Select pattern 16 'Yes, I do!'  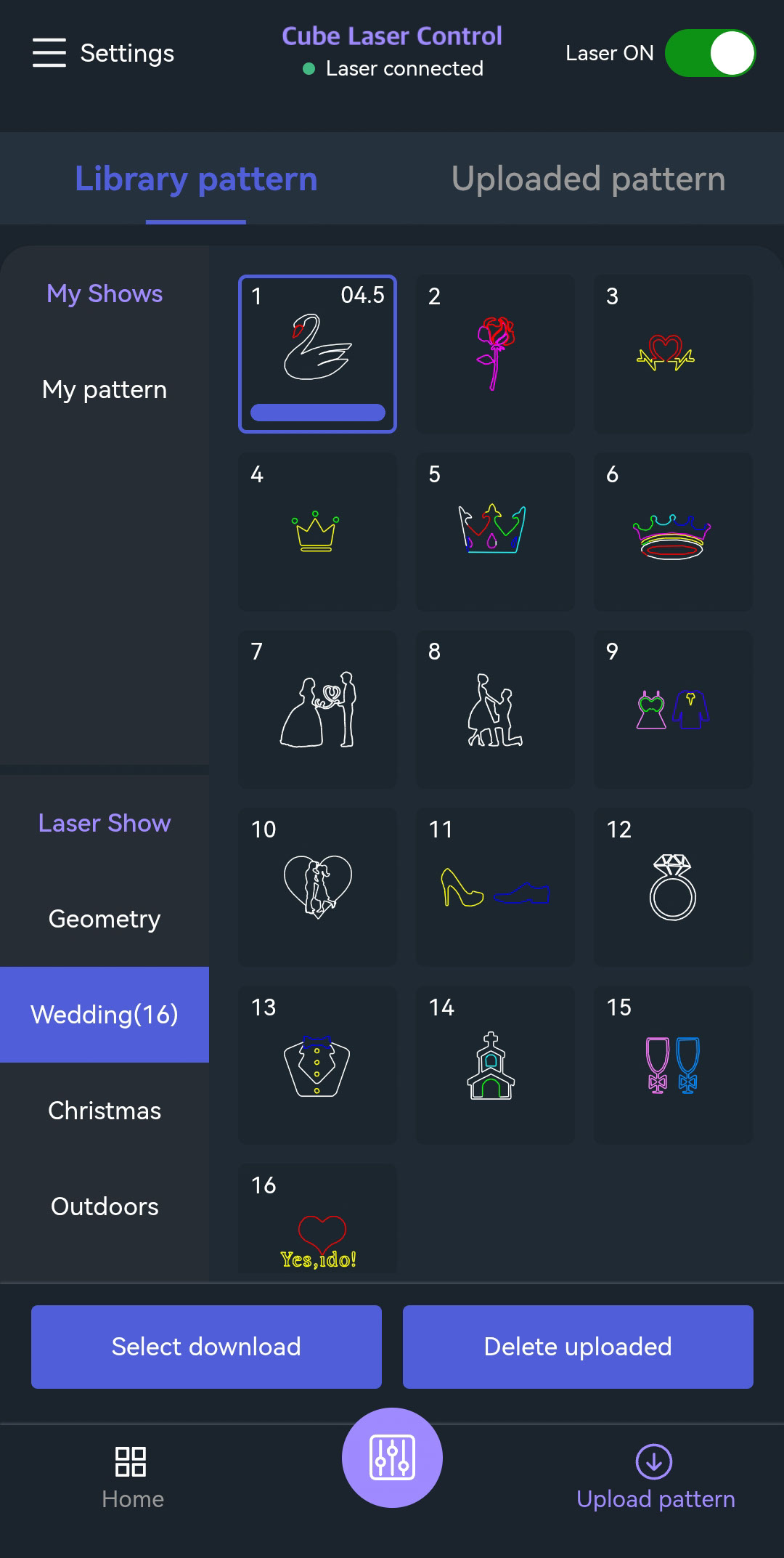pyautogui.click(x=317, y=1228)
